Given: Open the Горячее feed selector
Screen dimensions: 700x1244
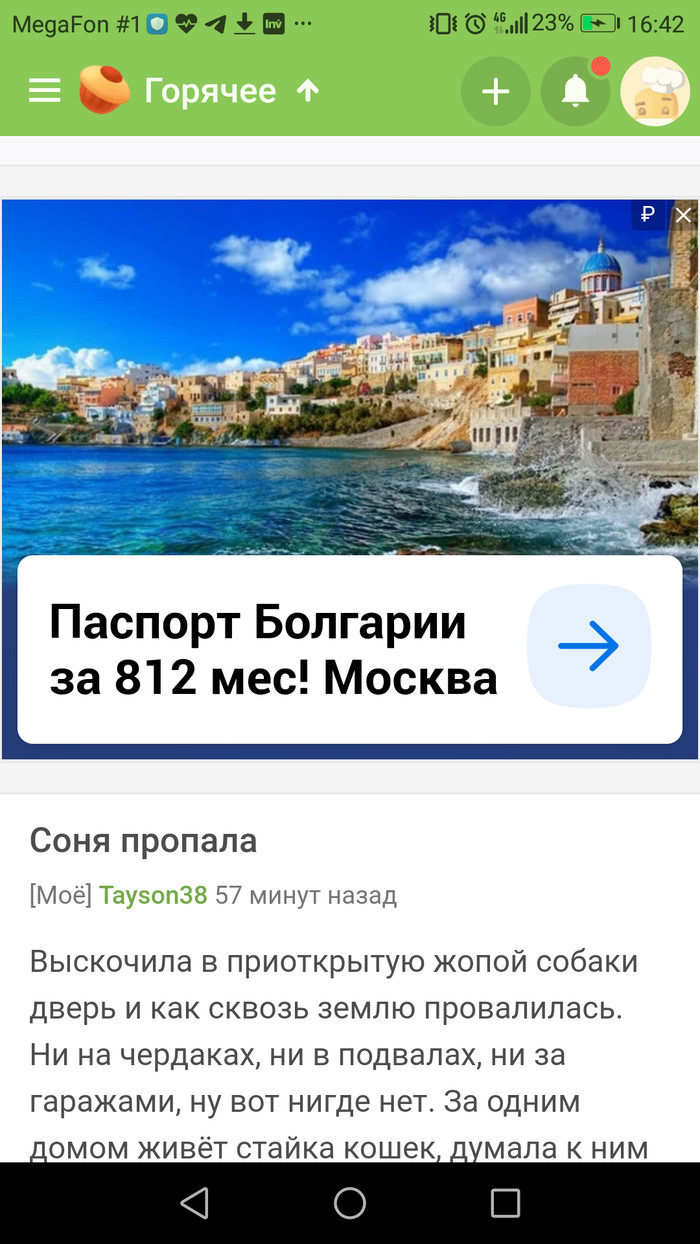Looking at the screenshot, I should tap(210, 91).
